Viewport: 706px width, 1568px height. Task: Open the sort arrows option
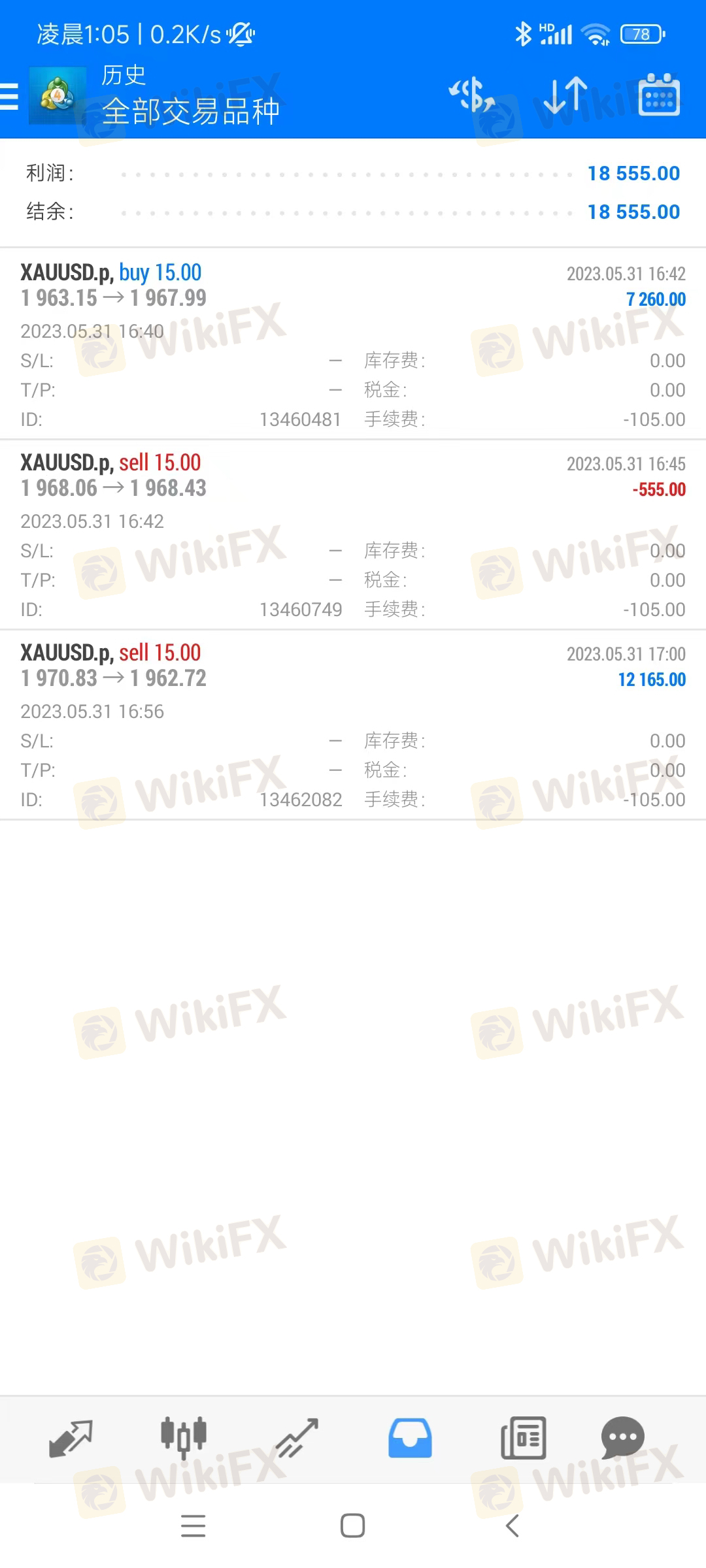[565, 95]
